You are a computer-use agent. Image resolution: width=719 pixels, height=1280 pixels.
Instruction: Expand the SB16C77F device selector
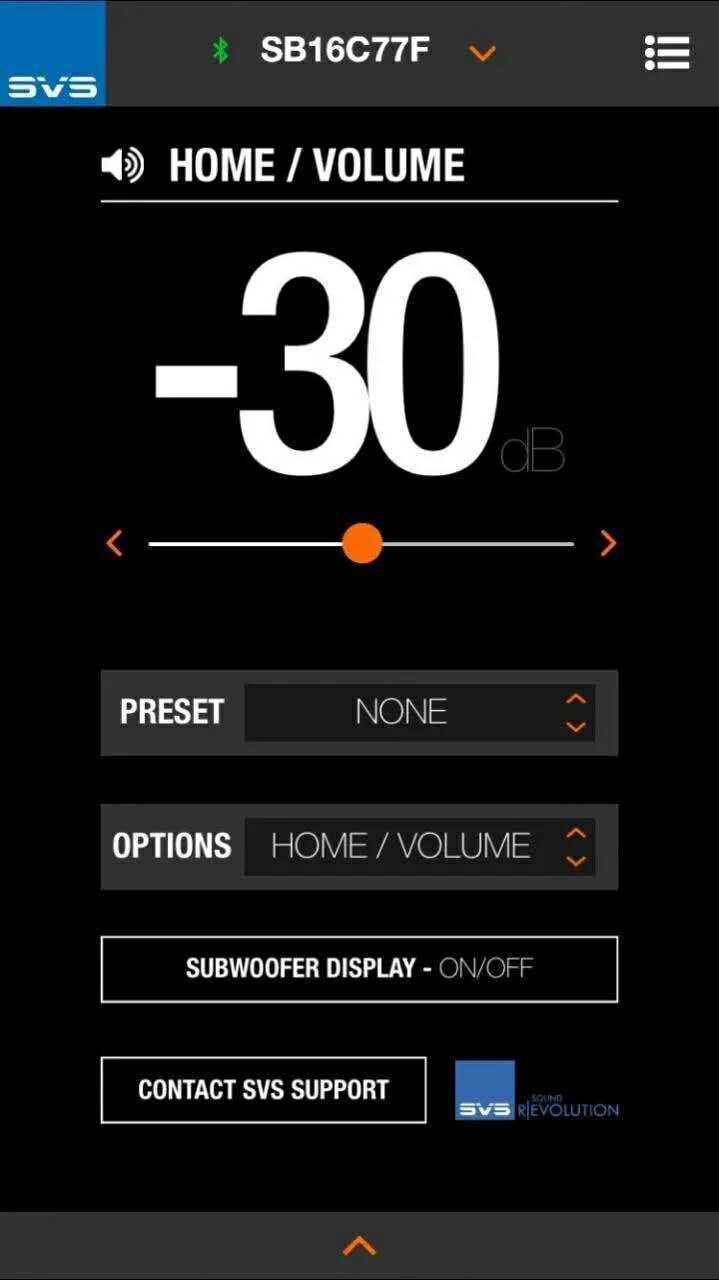(x=482, y=52)
